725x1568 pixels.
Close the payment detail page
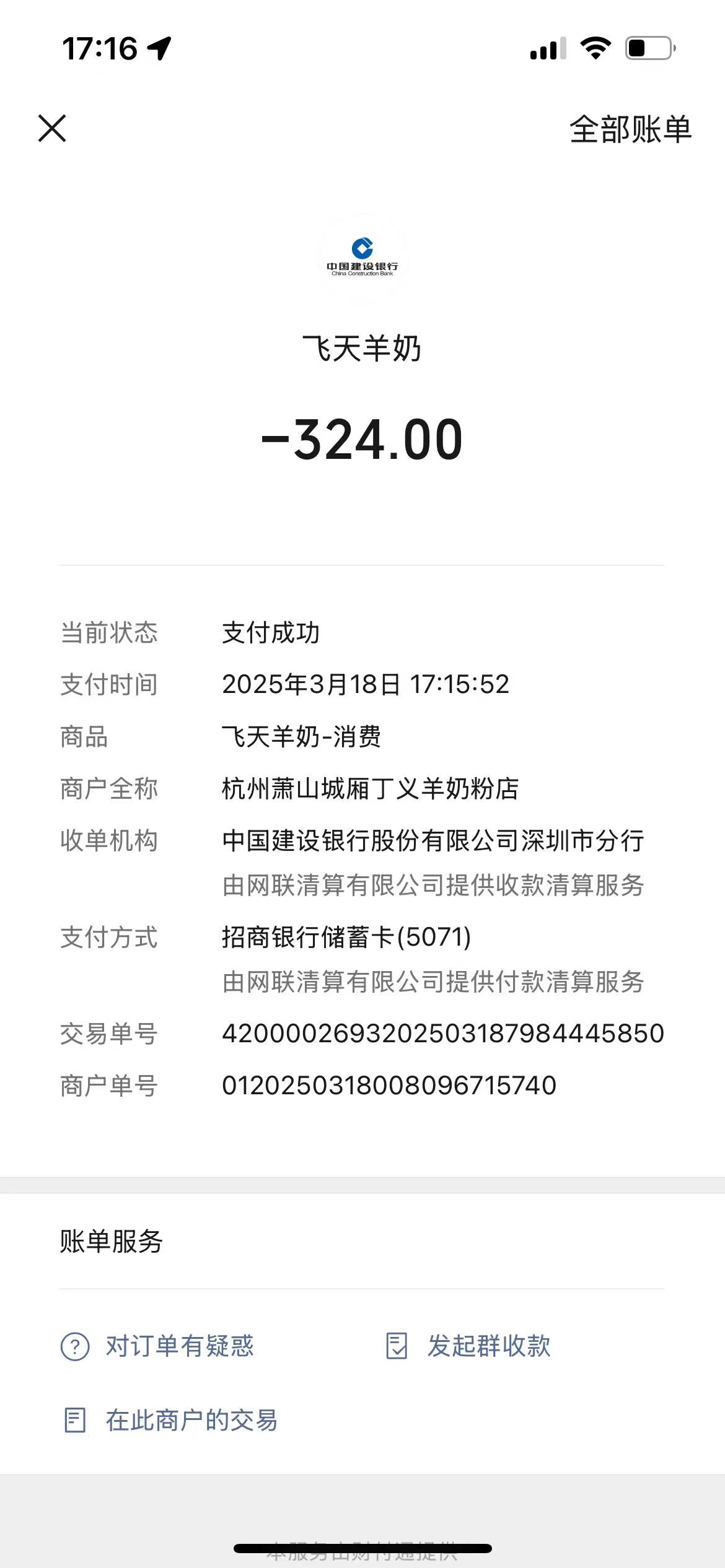tap(52, 129)
